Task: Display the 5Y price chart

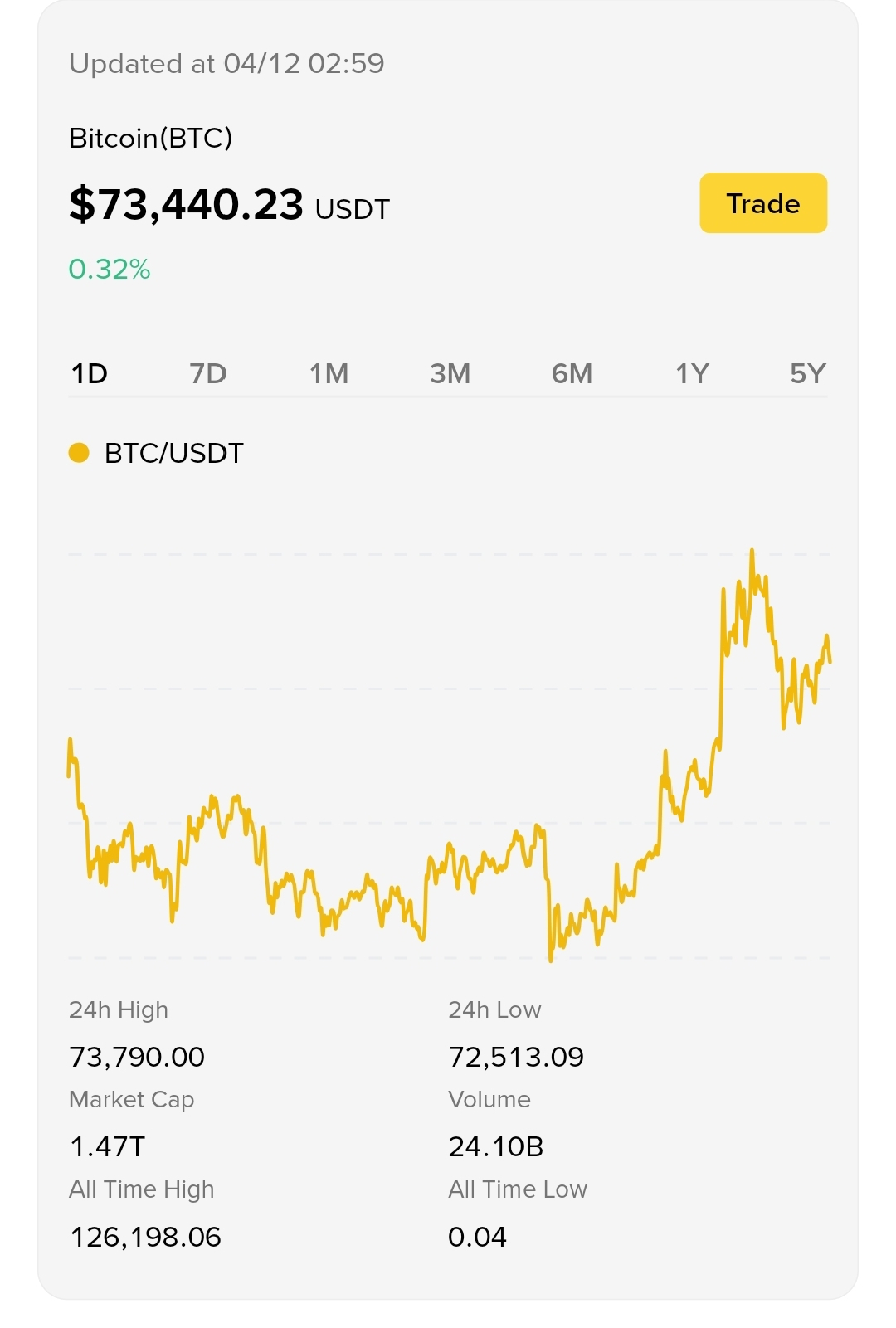Action: (x=807, y=373)
